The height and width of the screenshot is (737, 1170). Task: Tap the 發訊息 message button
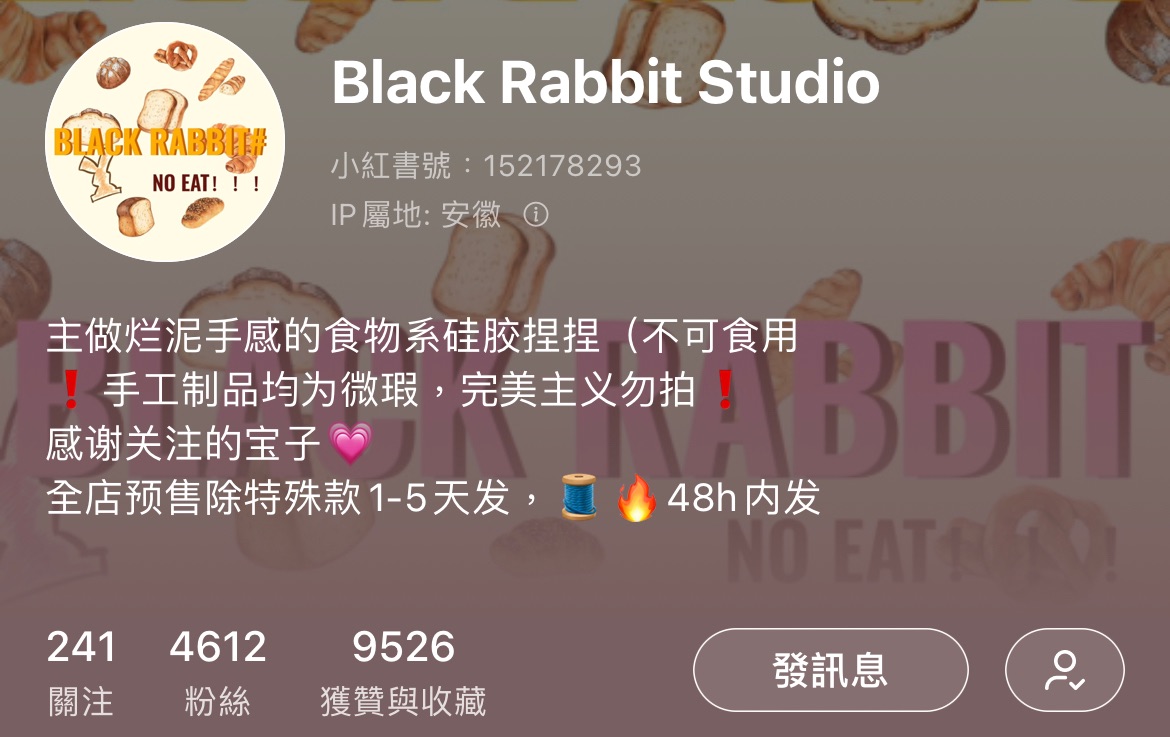[x=830, y=670]
